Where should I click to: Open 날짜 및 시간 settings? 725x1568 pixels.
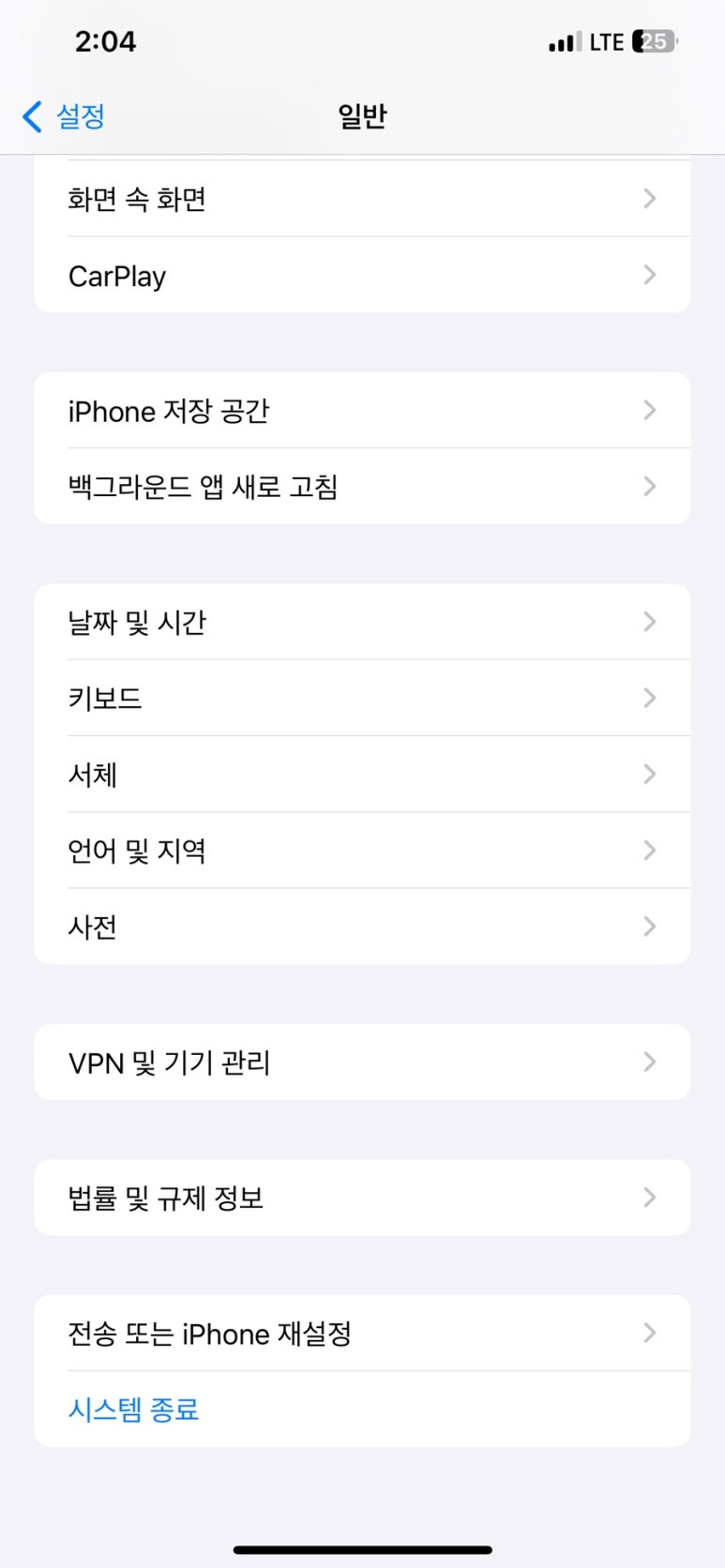362,623
